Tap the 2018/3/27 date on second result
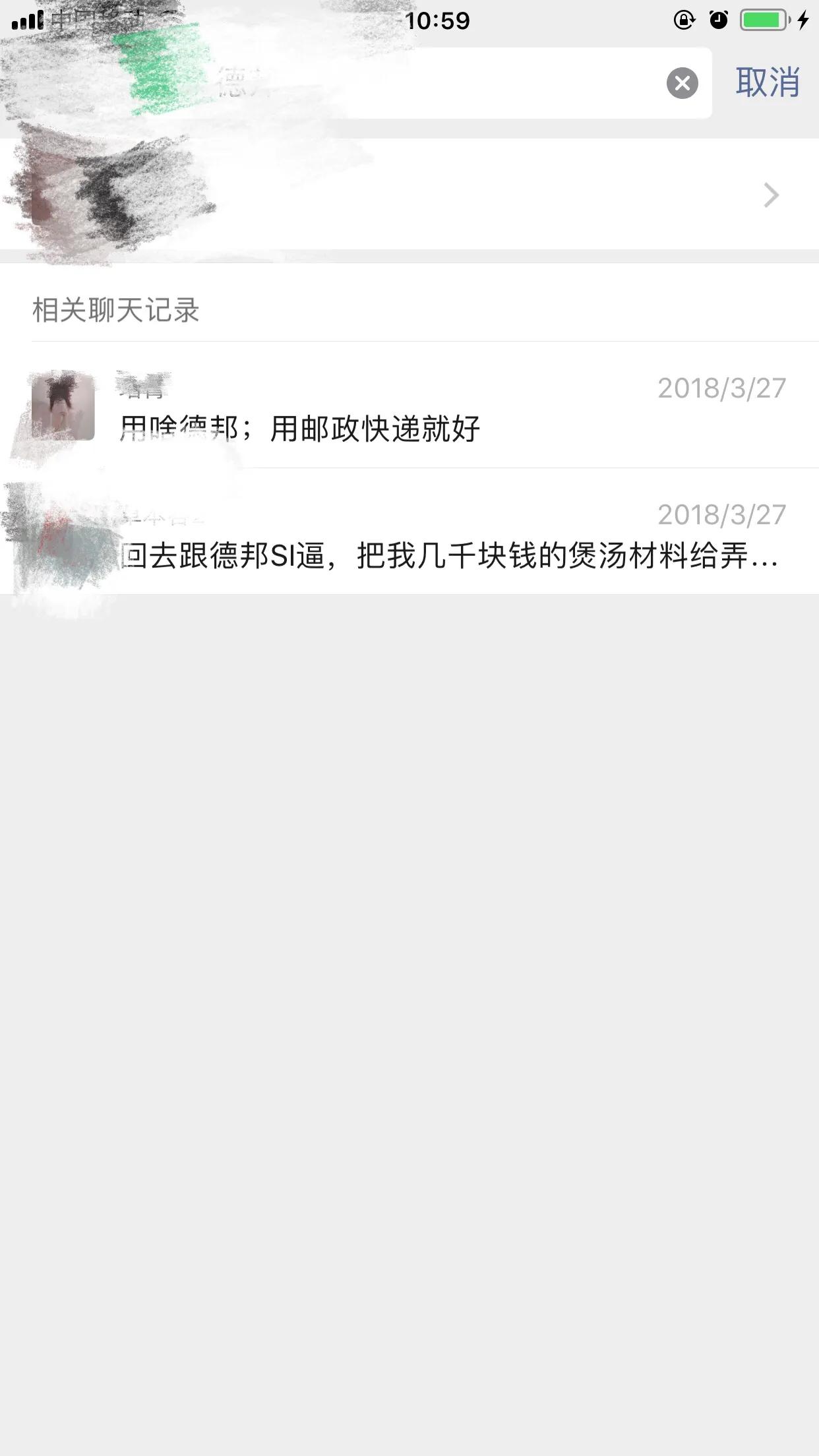Screen dimensions: 819x1456 click(721, 515)
